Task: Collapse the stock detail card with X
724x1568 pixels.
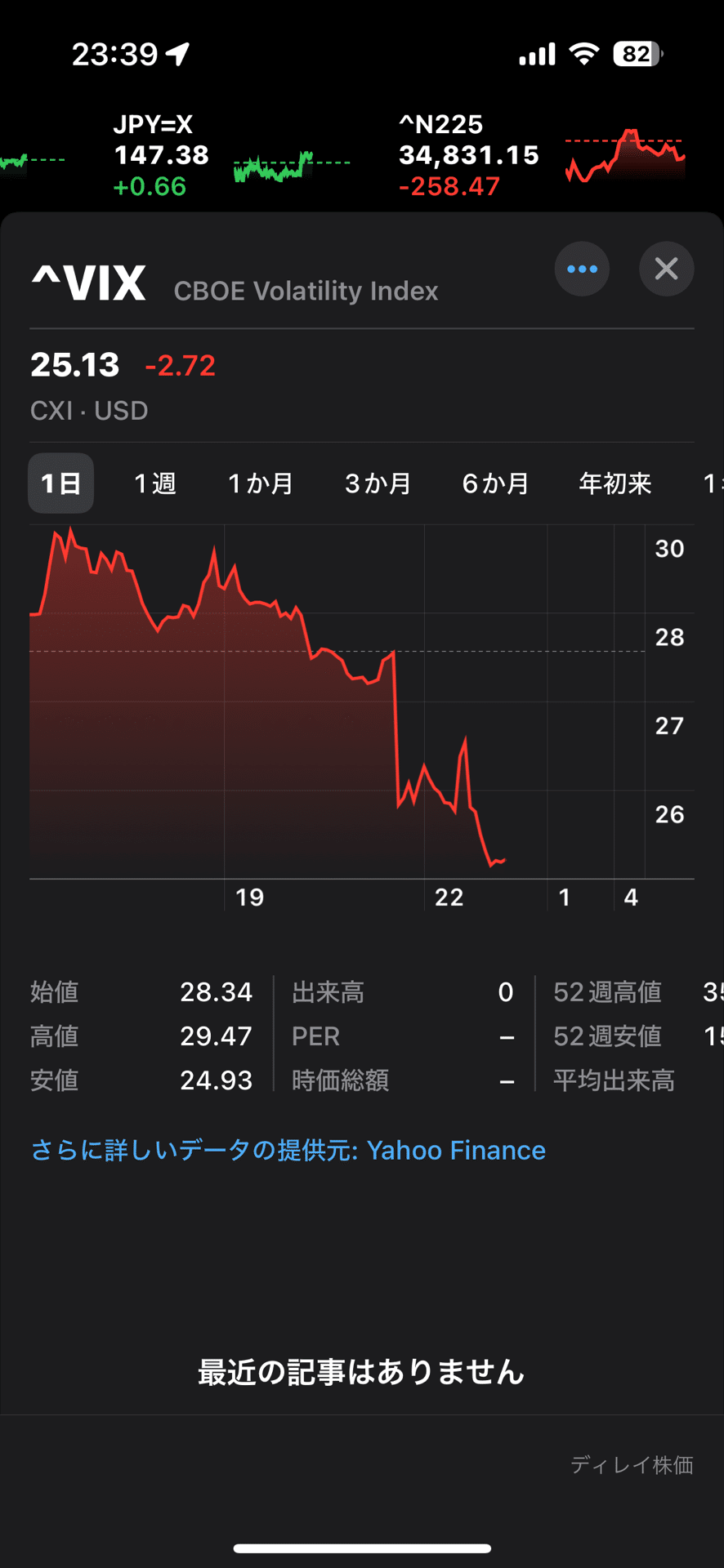Action: pos(666,269)
